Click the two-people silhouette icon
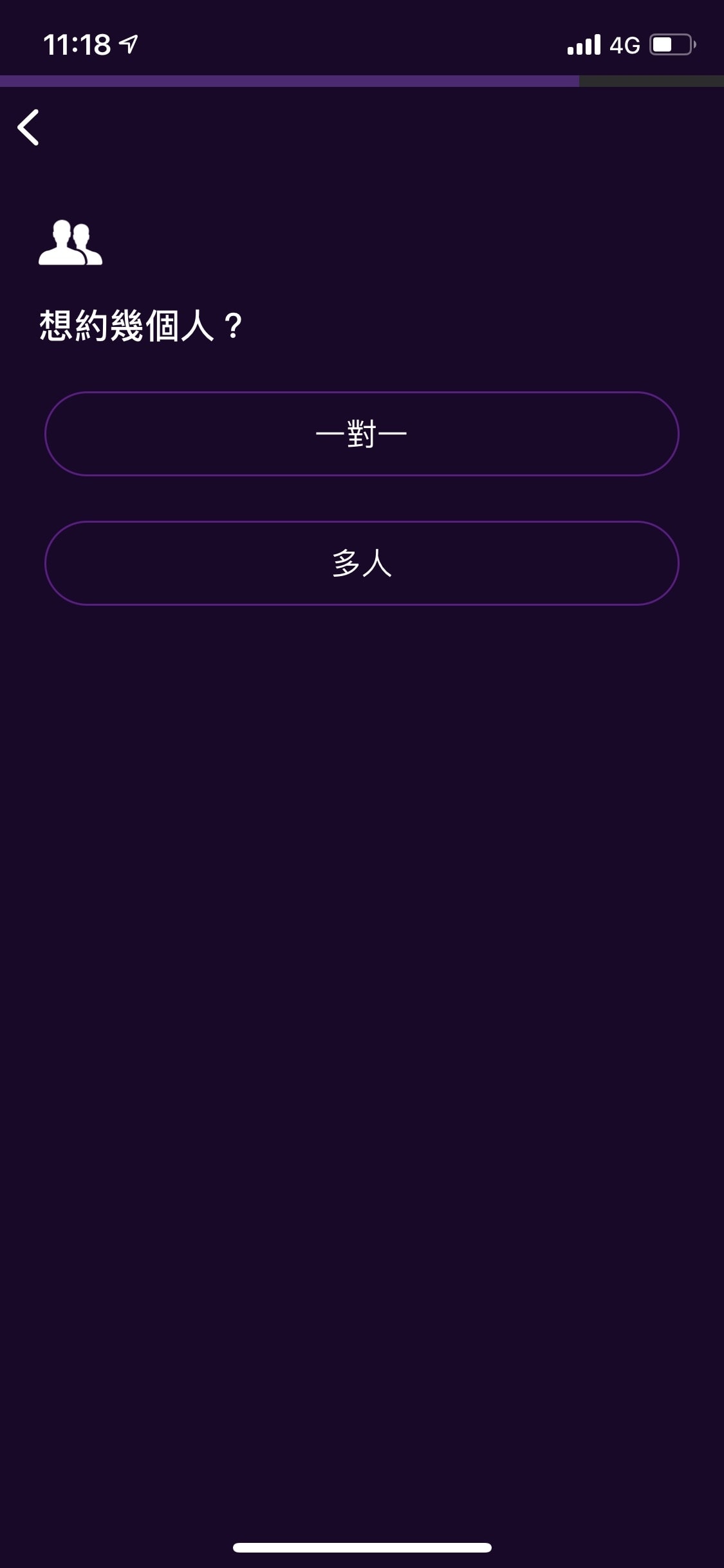The image size is (724, 1568). coord(71,243)
